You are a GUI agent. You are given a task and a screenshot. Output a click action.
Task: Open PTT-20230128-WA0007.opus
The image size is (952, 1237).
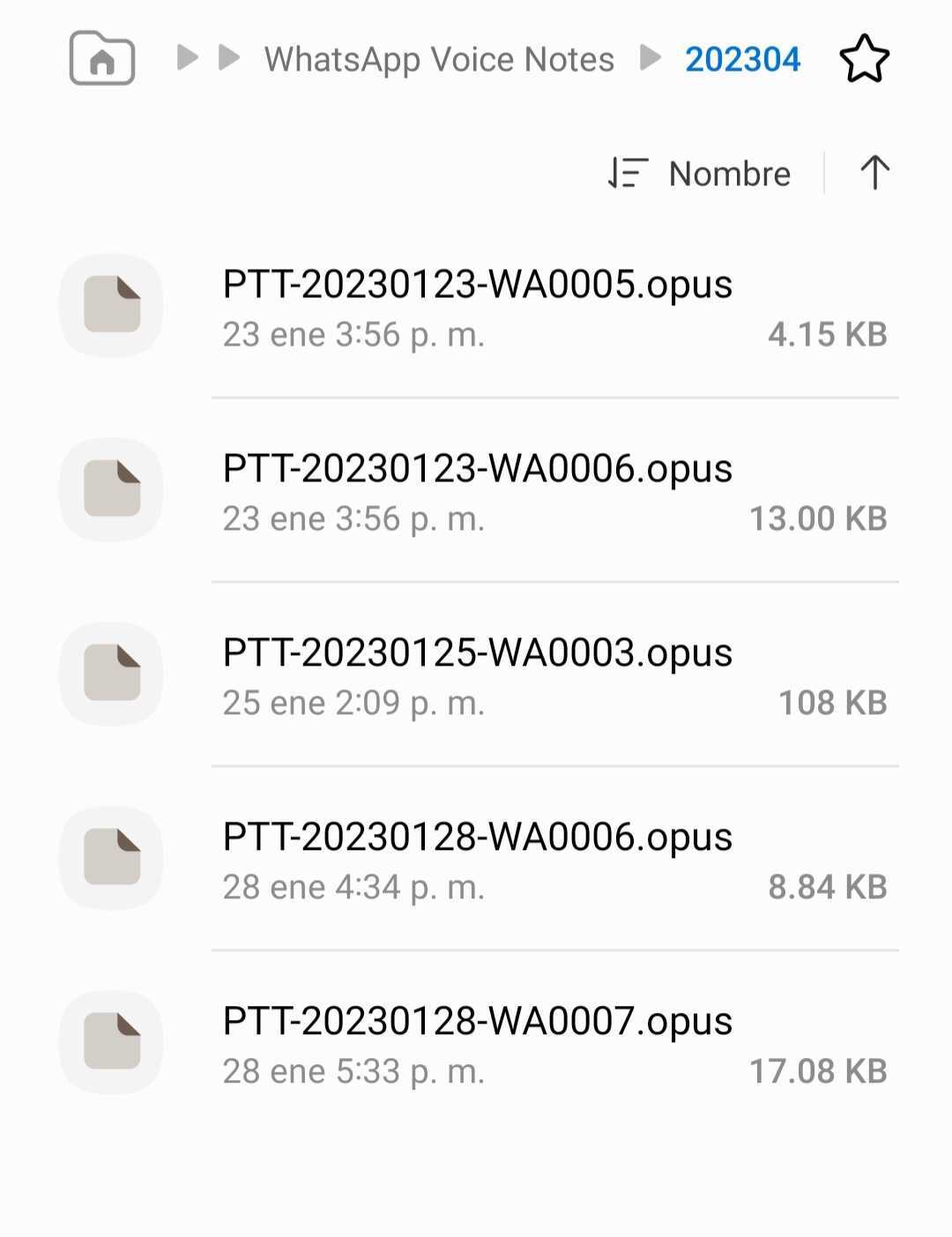[x=477, y=1021]
